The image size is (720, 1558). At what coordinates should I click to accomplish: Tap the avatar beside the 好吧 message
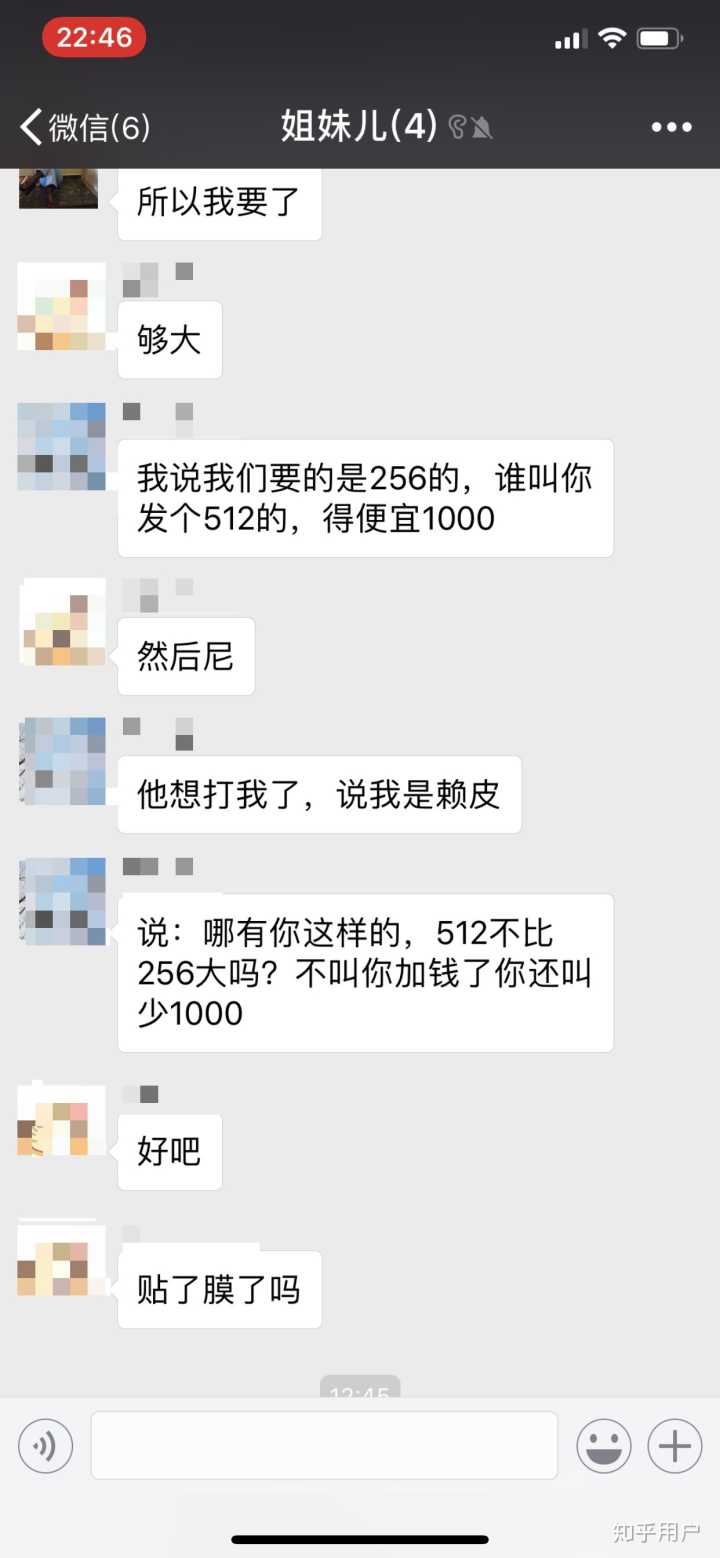click(x=62, y=1122)
